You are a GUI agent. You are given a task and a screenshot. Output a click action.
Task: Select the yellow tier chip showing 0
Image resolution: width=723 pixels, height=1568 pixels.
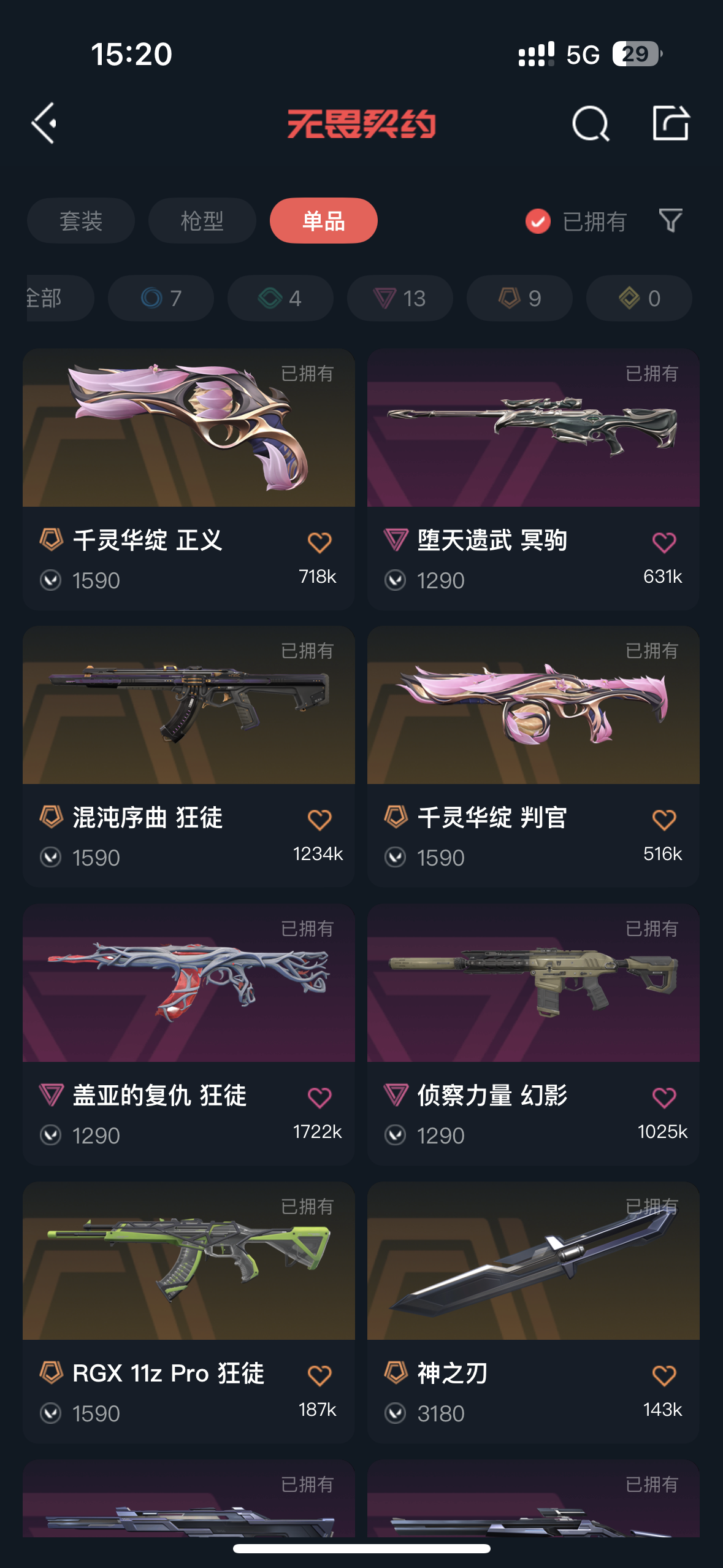639,298
